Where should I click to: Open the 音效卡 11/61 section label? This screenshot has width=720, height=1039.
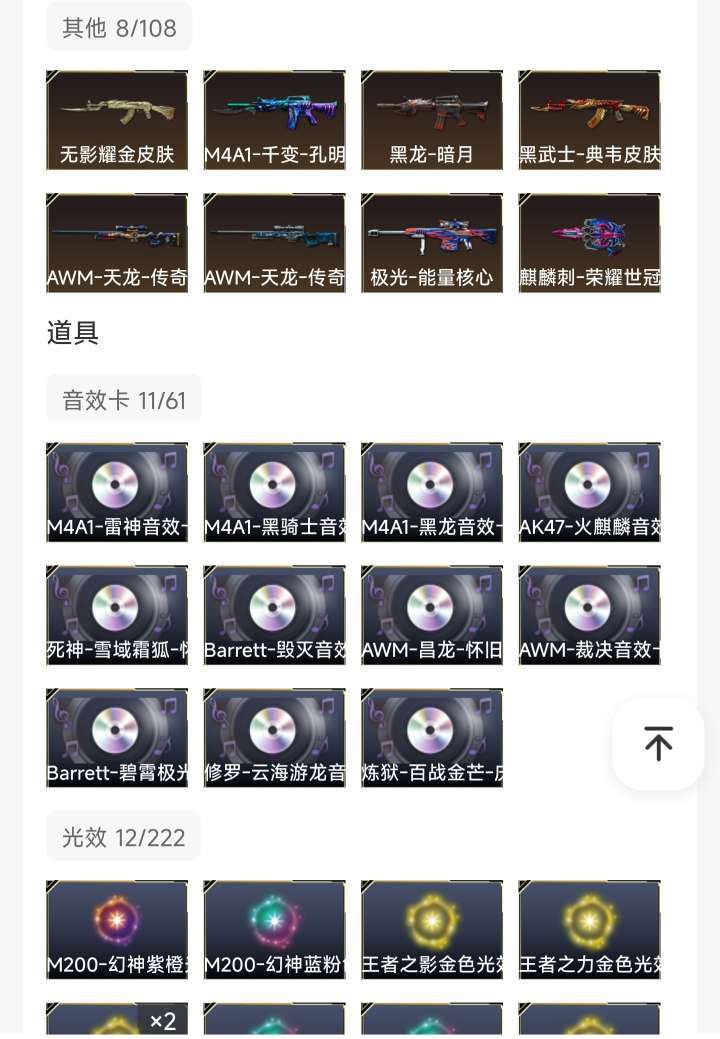tap(123, 398)
